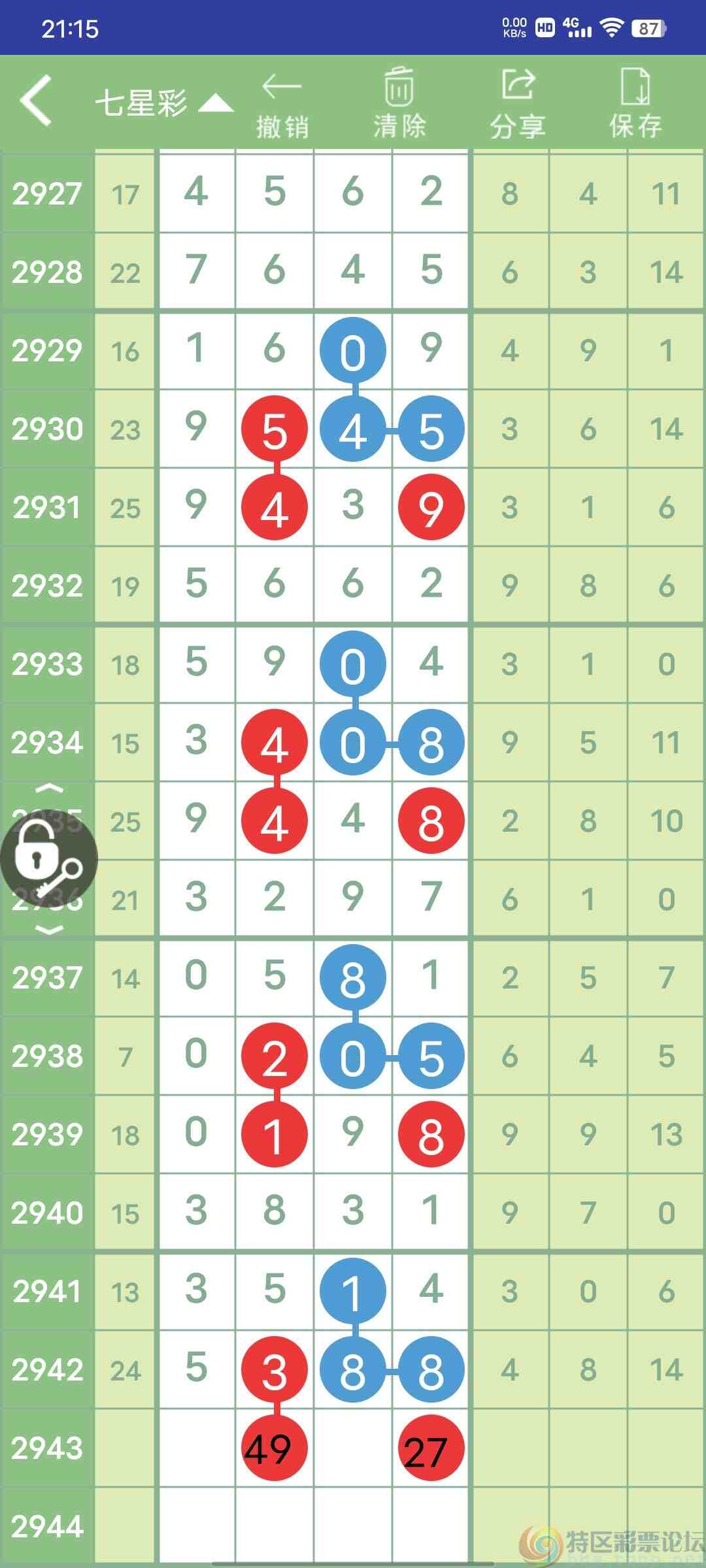
Task: Save the chart with 保存
Action: click(635, 103)
